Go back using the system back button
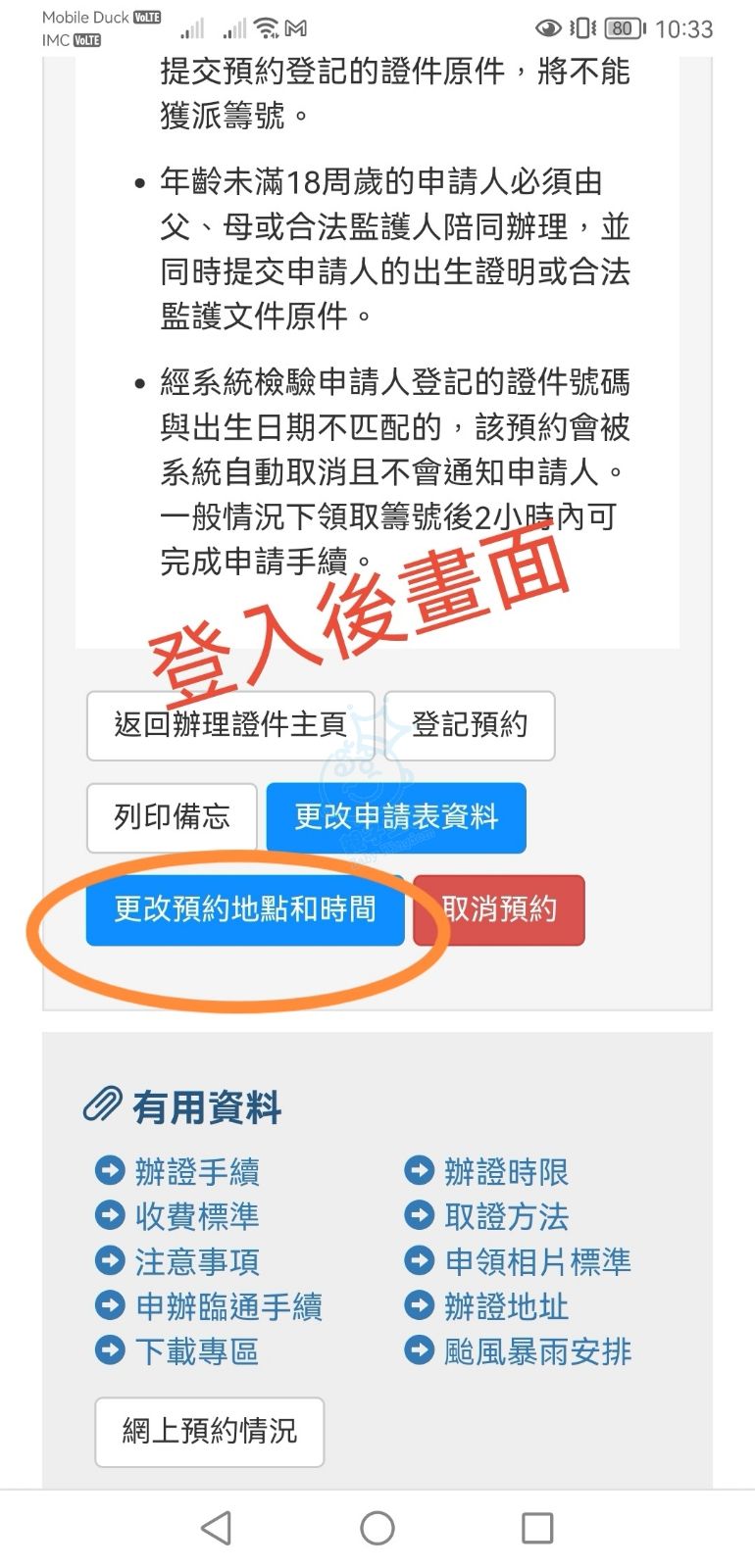This screenshot has width=755, height=1568. (217, 1528)
